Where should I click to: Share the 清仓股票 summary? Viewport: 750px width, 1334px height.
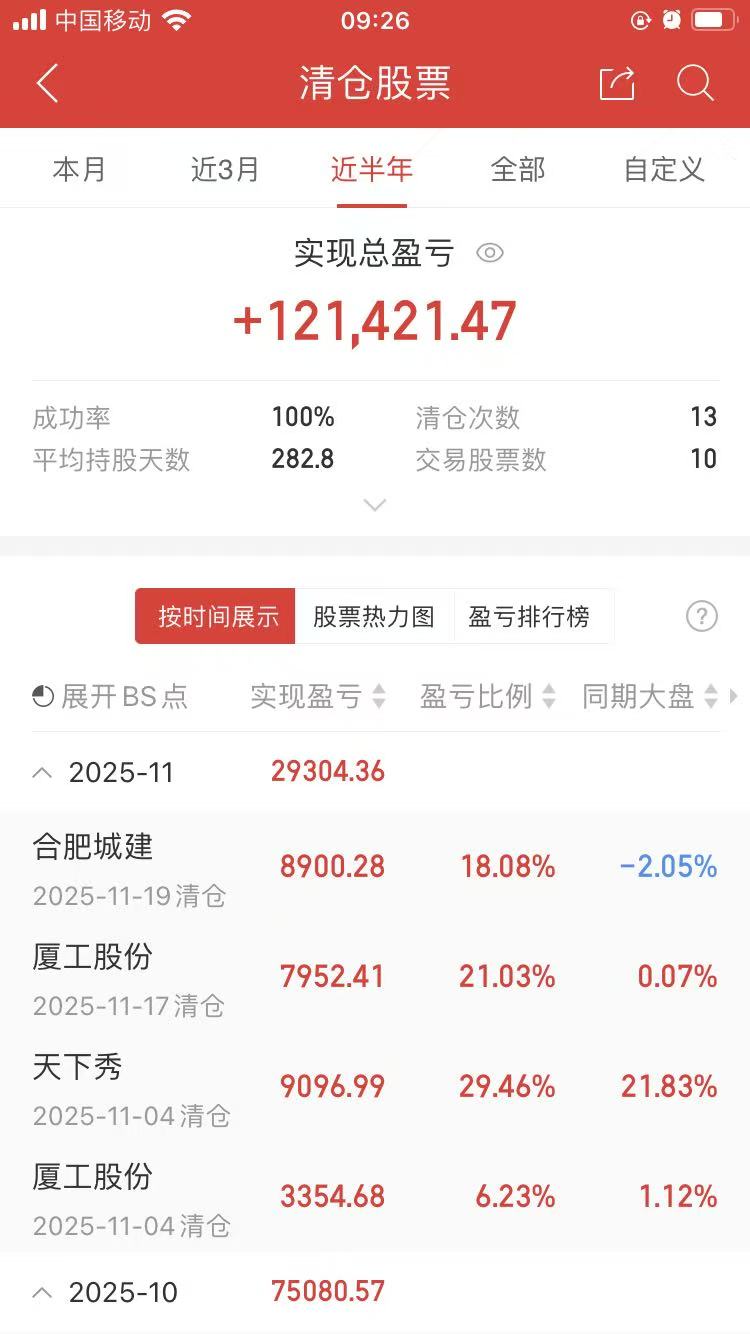[617, 84]
